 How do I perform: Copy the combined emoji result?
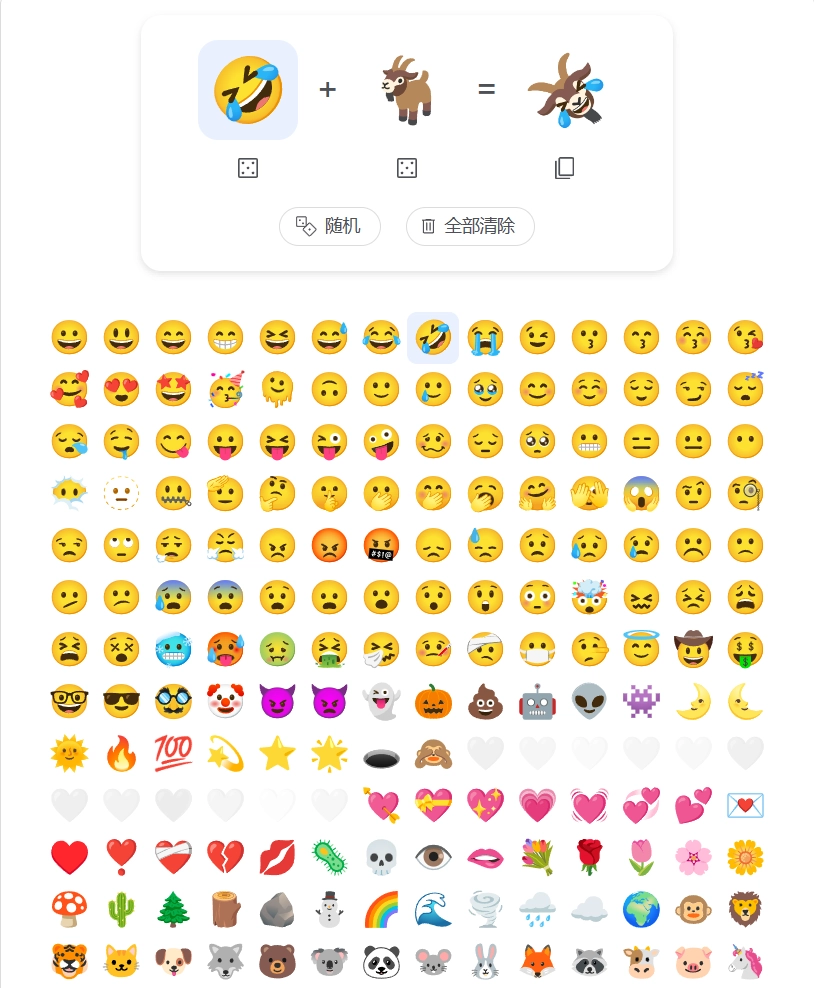tap(564, 168)
